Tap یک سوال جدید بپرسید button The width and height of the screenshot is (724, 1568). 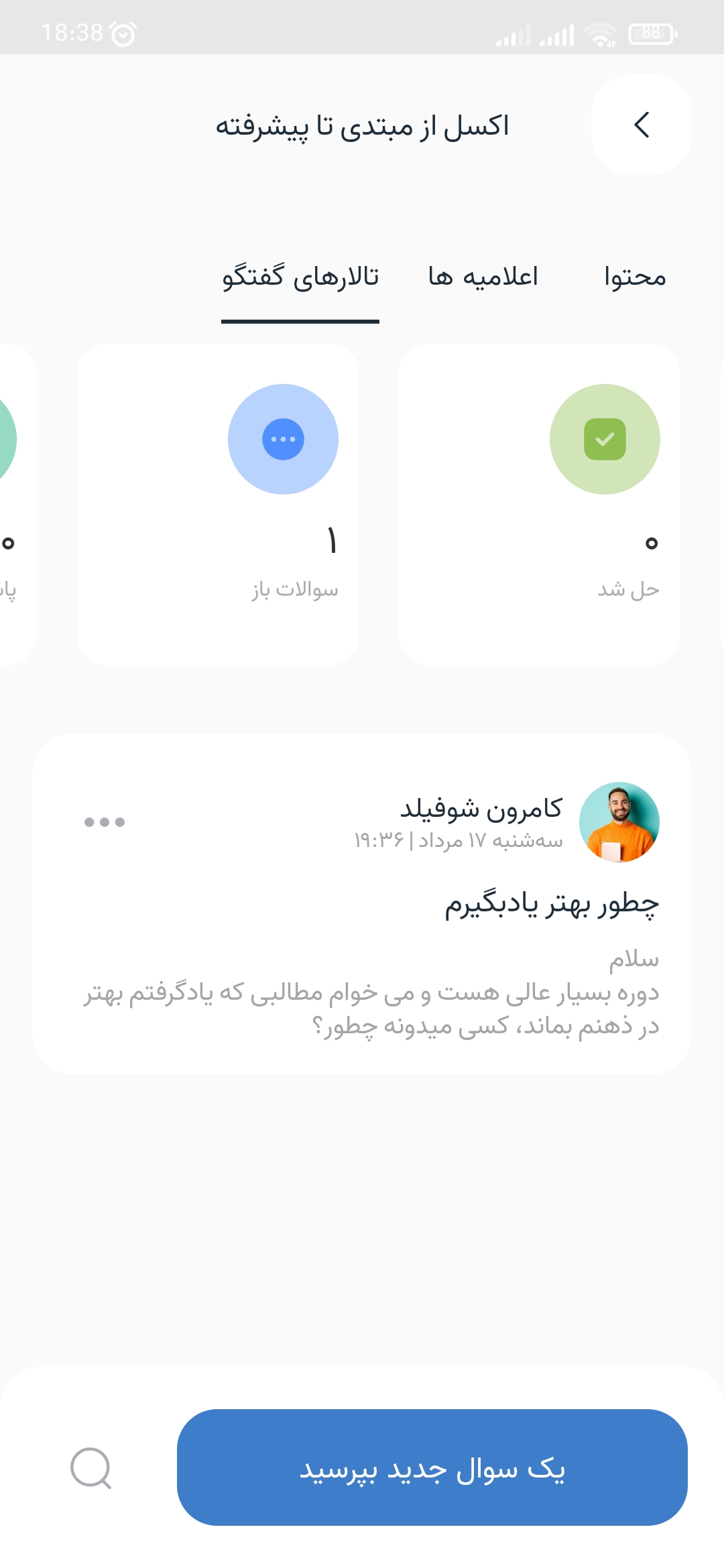click(x=432, y=1467)
